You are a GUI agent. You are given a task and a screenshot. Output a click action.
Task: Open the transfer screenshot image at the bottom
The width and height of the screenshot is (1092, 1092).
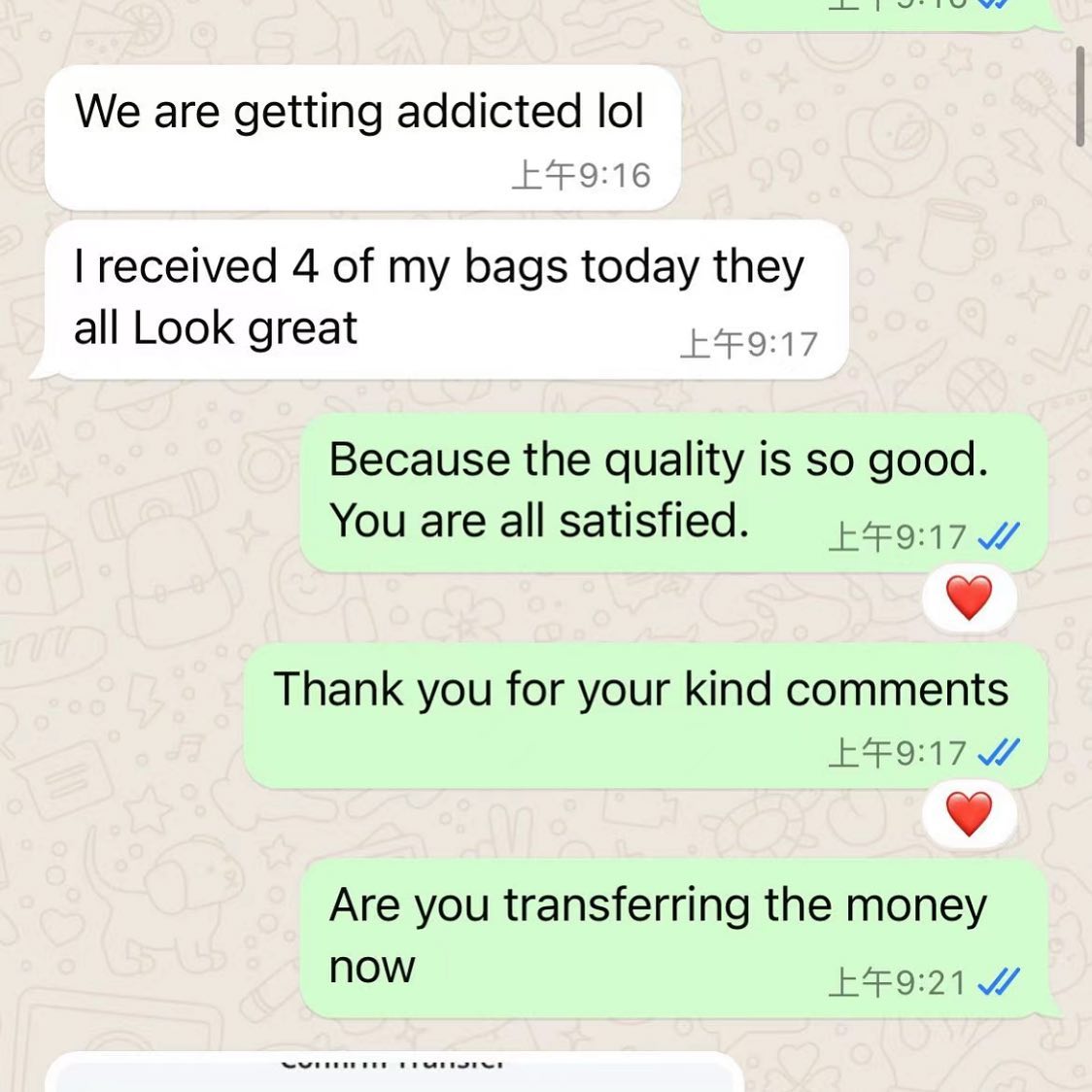393,1073
